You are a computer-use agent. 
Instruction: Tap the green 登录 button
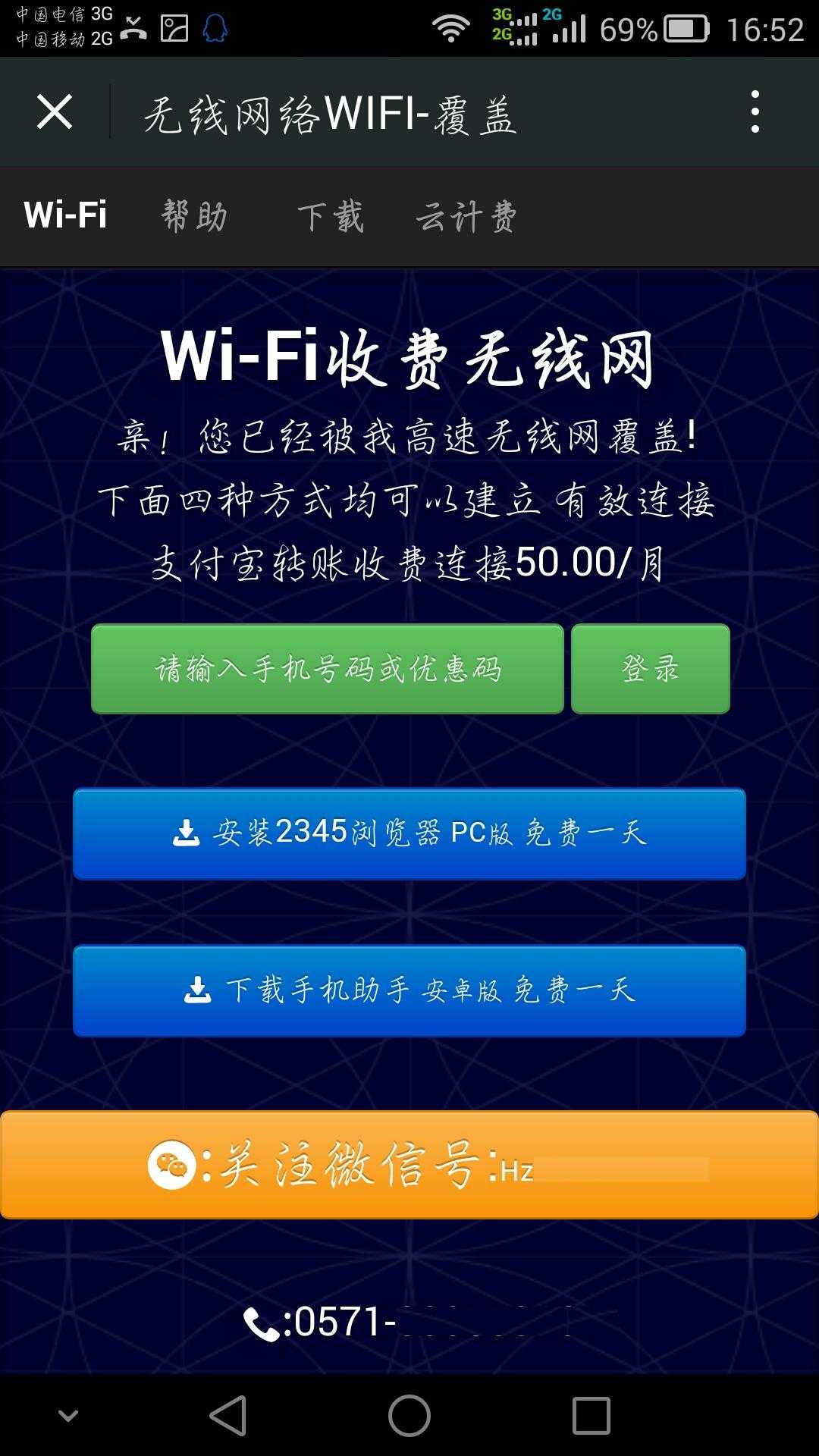(650, 669)
